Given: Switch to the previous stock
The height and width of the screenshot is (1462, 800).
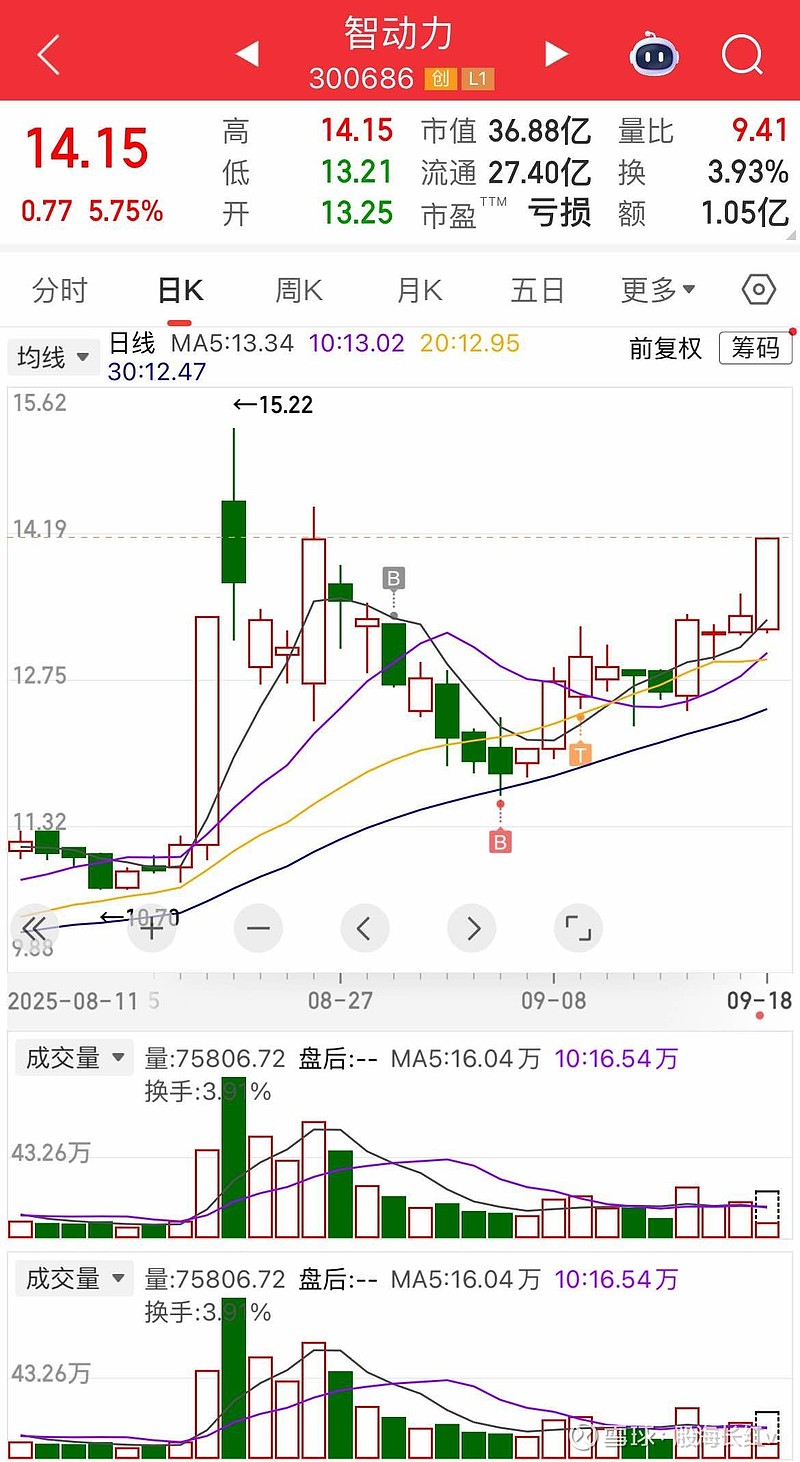Looking at the screenshot, I should (247, 54).
